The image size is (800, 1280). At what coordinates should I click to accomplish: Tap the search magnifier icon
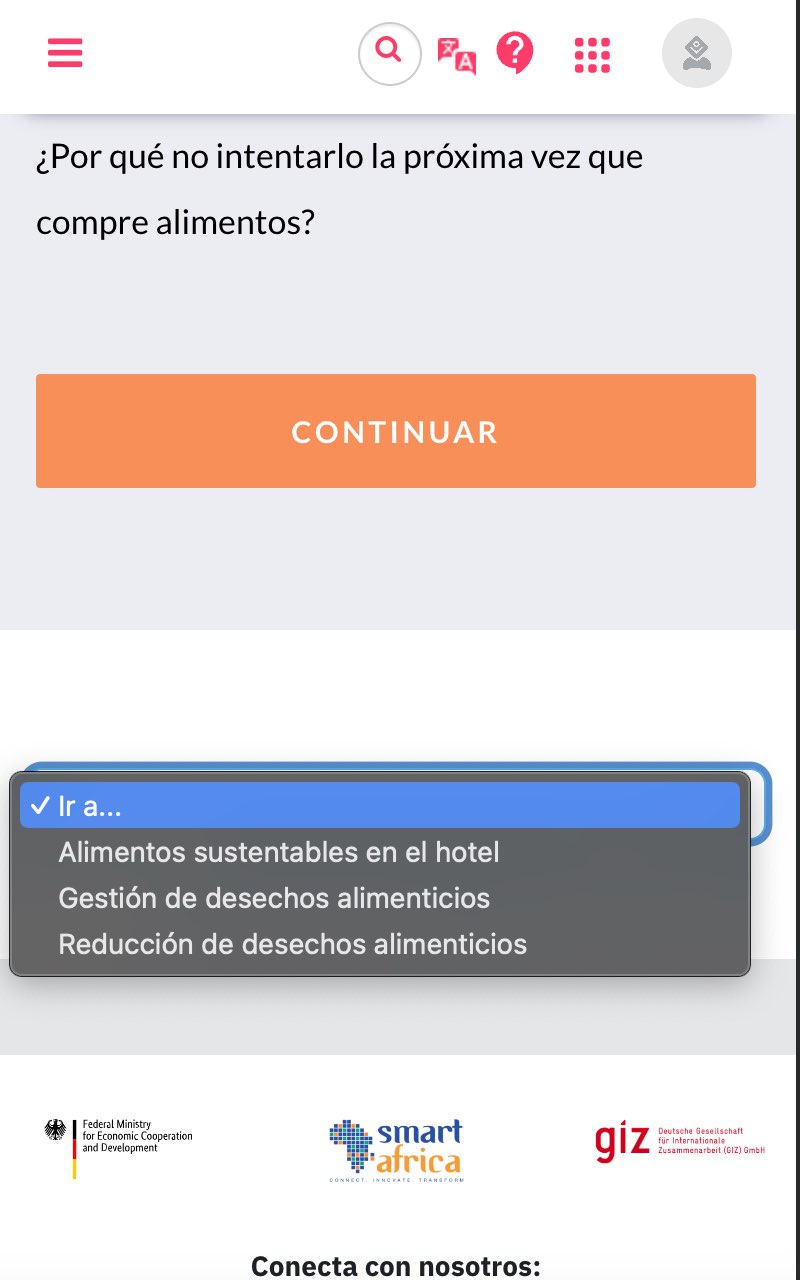click(390, 53)
